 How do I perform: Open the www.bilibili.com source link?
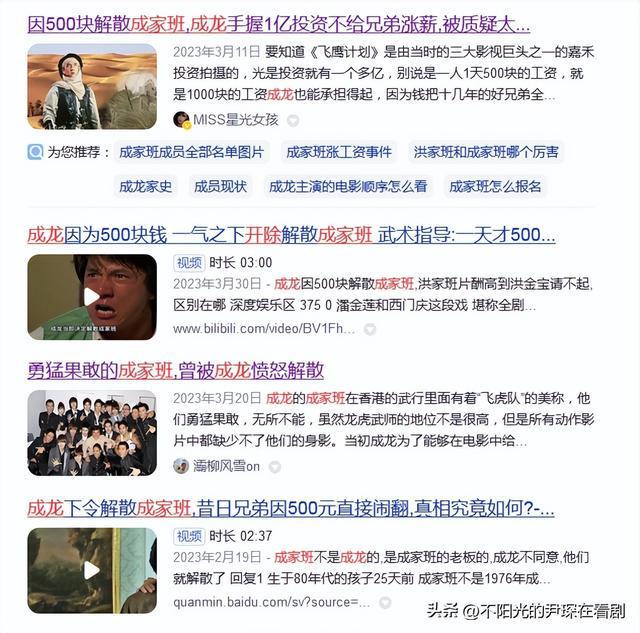[264, 328]
